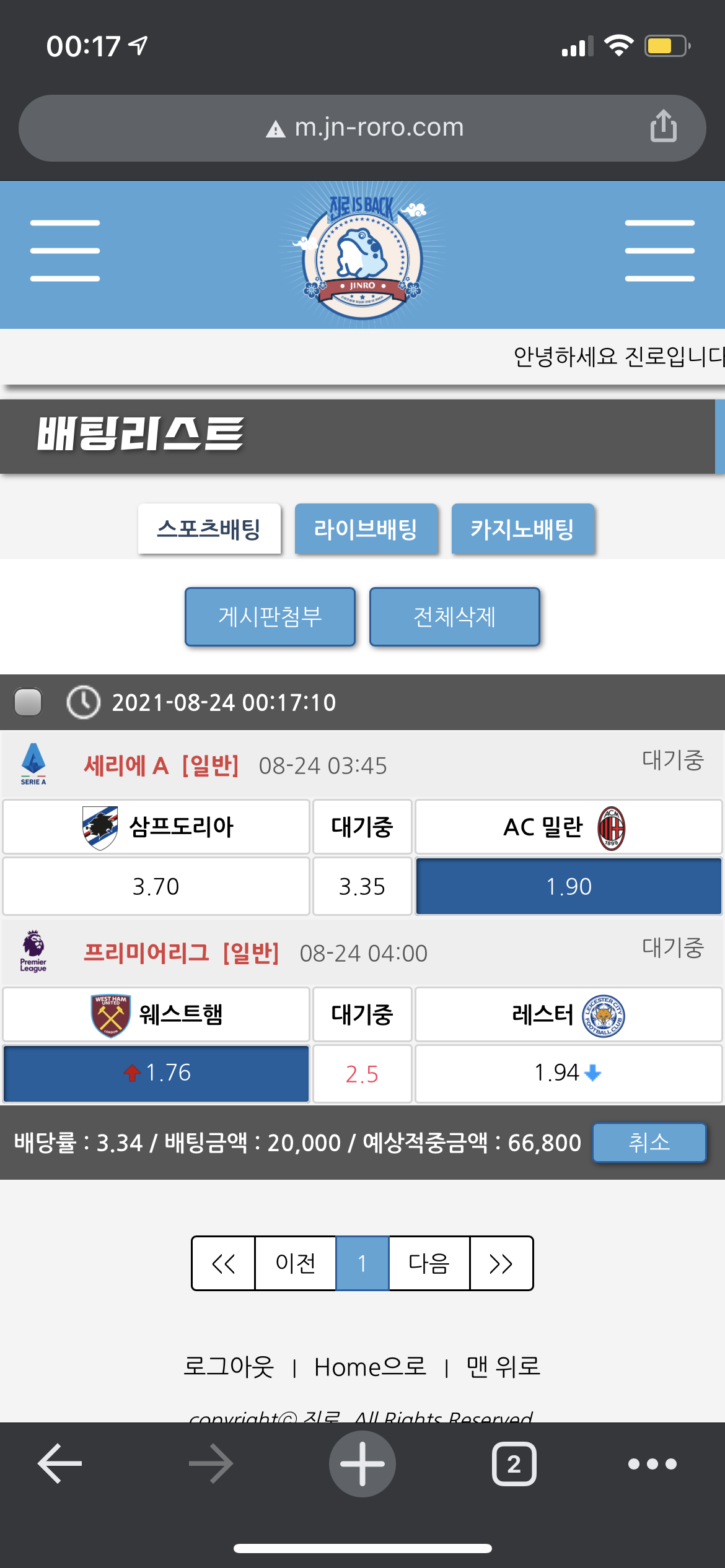Tap the 다음 pagination button
The height and width of the screenshot is (1568, 725).
(x=429, y=1263)
